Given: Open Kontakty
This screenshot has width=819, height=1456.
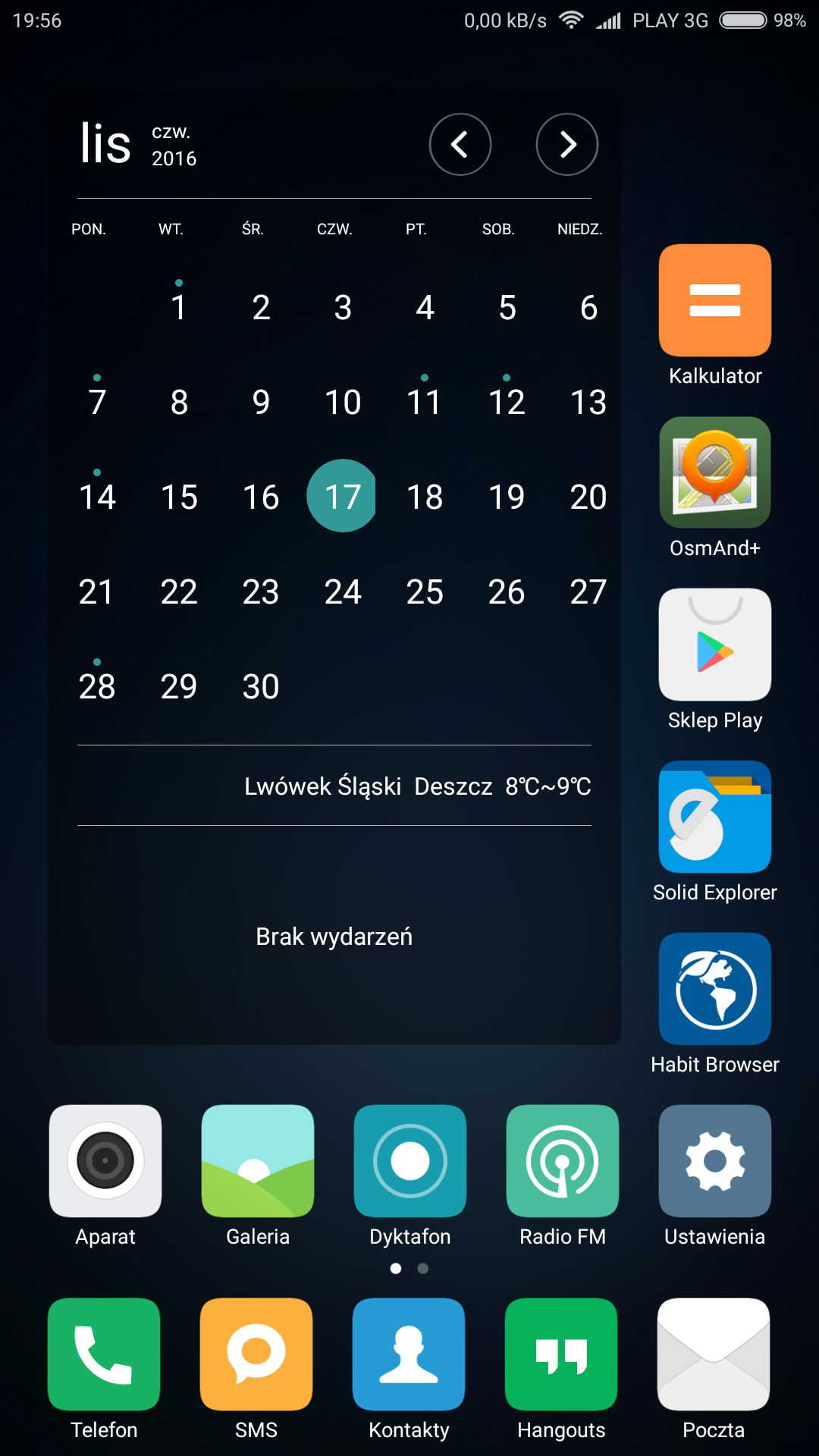Looking at the screenshot, I should point(409,1354).
